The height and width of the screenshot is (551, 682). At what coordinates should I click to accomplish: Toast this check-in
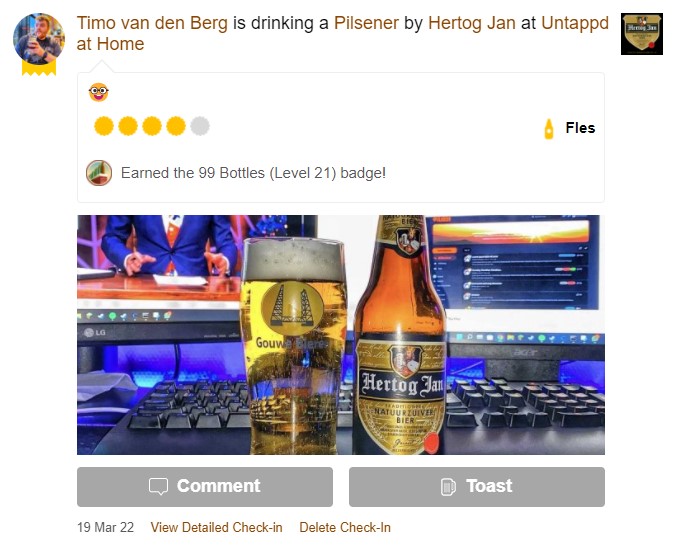(476, 486)
